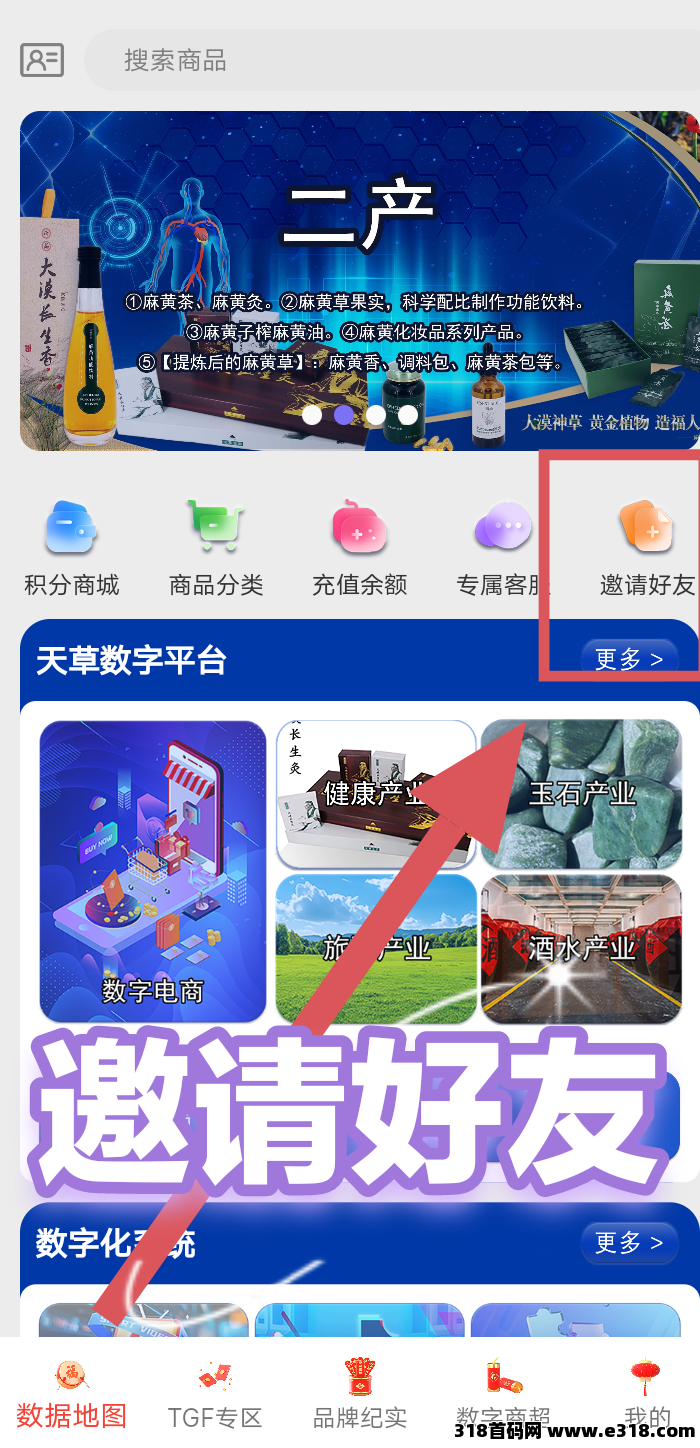
Task: Open the profile card icon
Action: [42, 60]
